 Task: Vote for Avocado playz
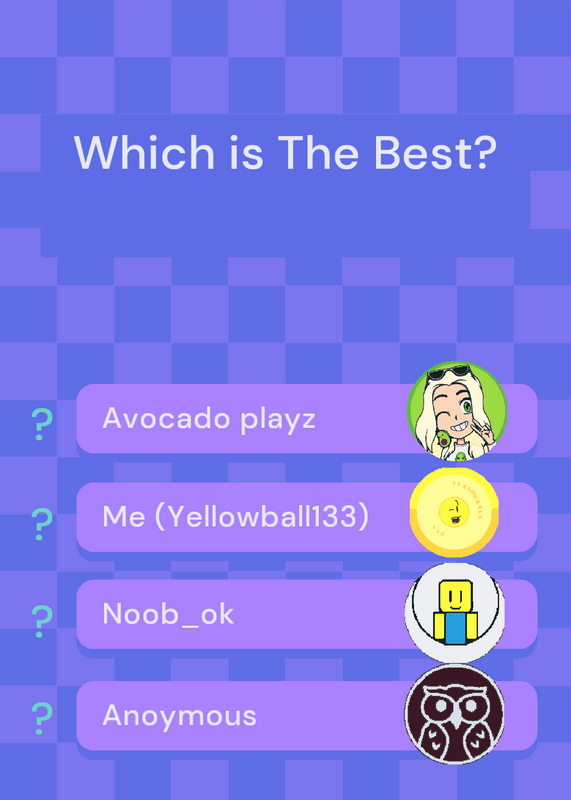307,418
